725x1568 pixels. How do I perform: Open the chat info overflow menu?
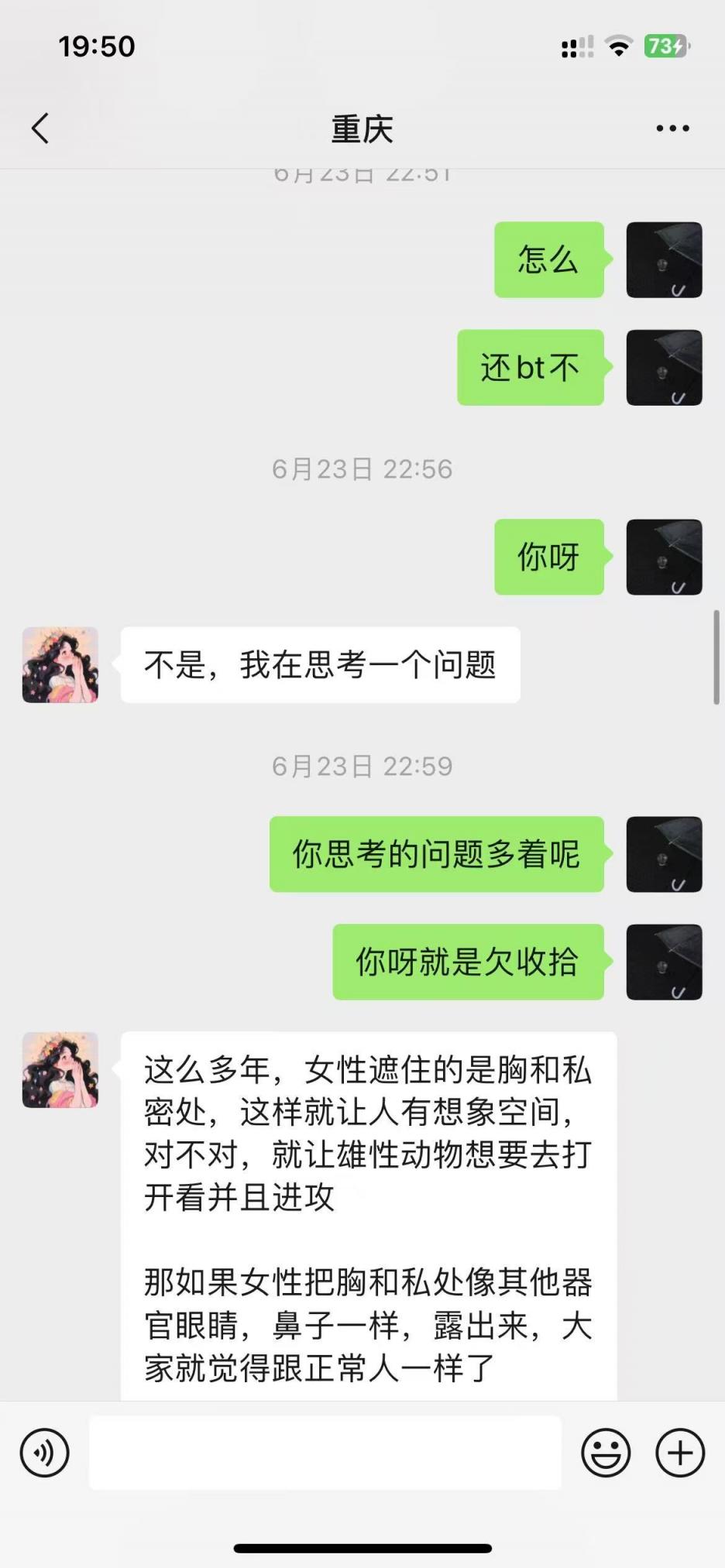tap(672, 129)
